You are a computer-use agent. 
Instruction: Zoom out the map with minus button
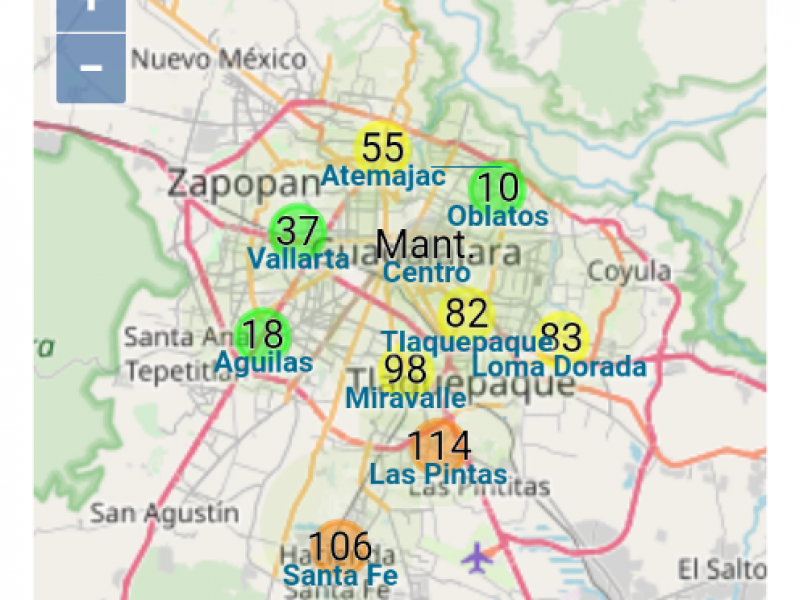coord(91,68)
